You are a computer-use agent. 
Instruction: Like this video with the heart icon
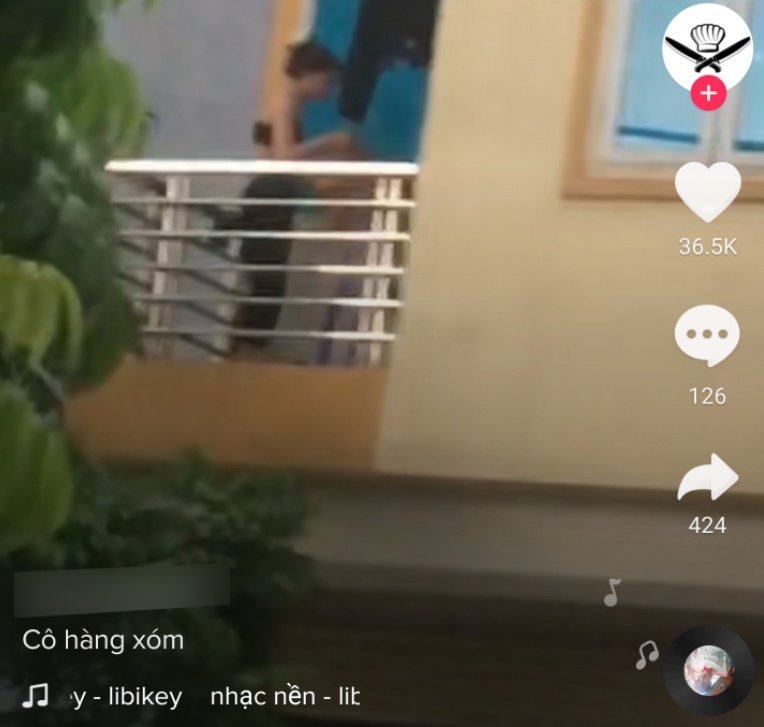[x=707, y=192]
